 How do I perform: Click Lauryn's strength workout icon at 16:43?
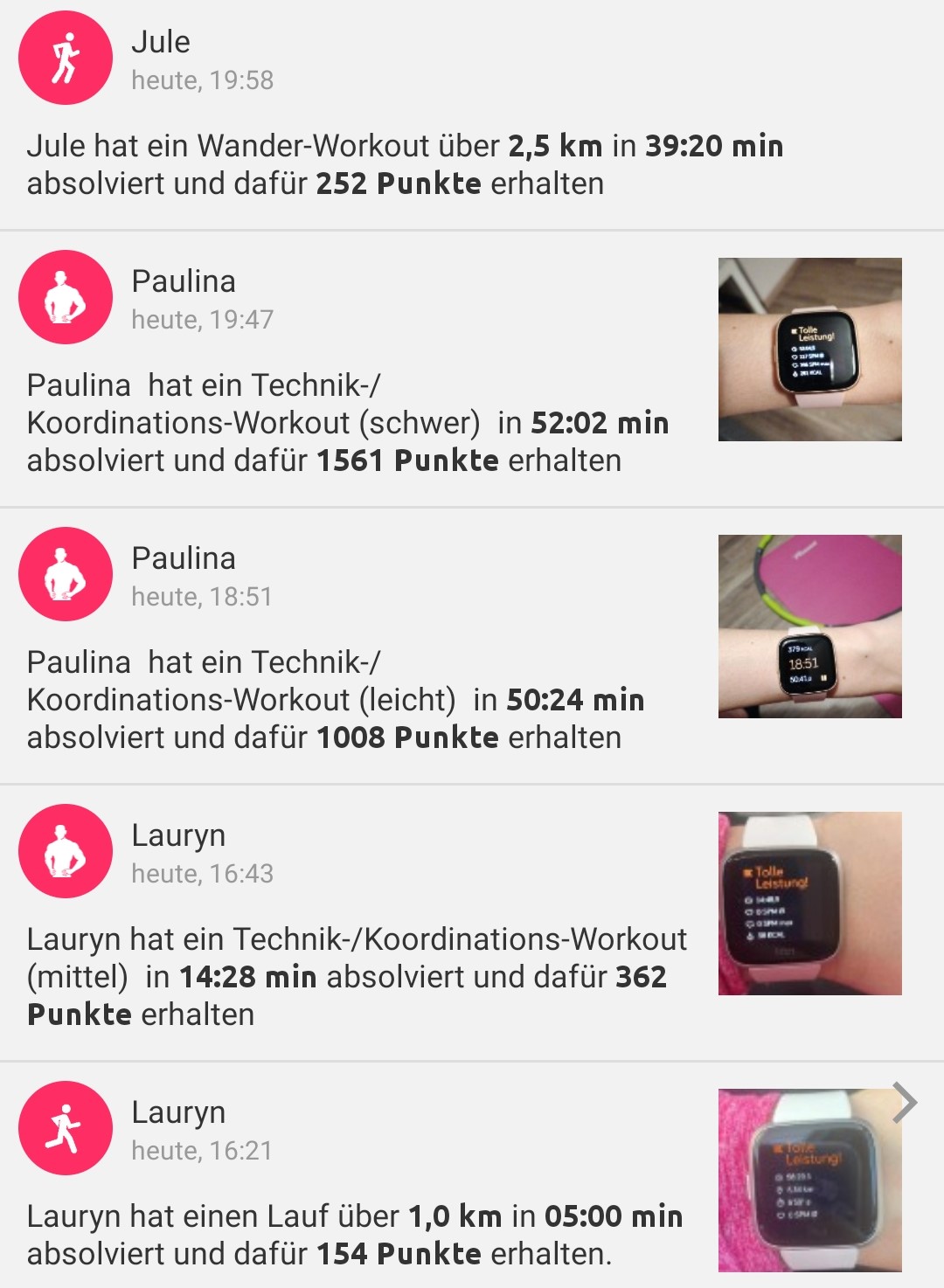tap(65, 851)
